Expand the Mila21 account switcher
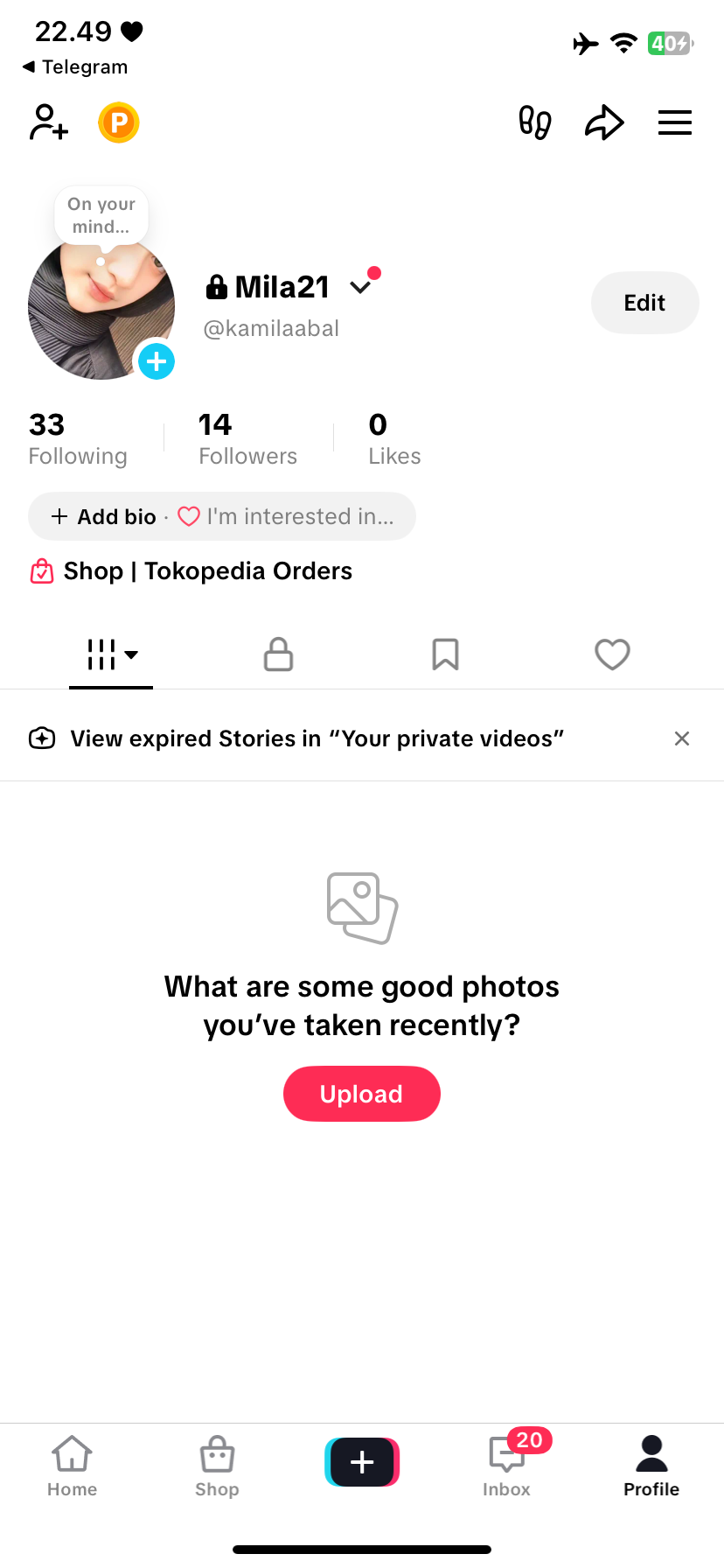This screenshot has height=1568, width=724. 359,287
